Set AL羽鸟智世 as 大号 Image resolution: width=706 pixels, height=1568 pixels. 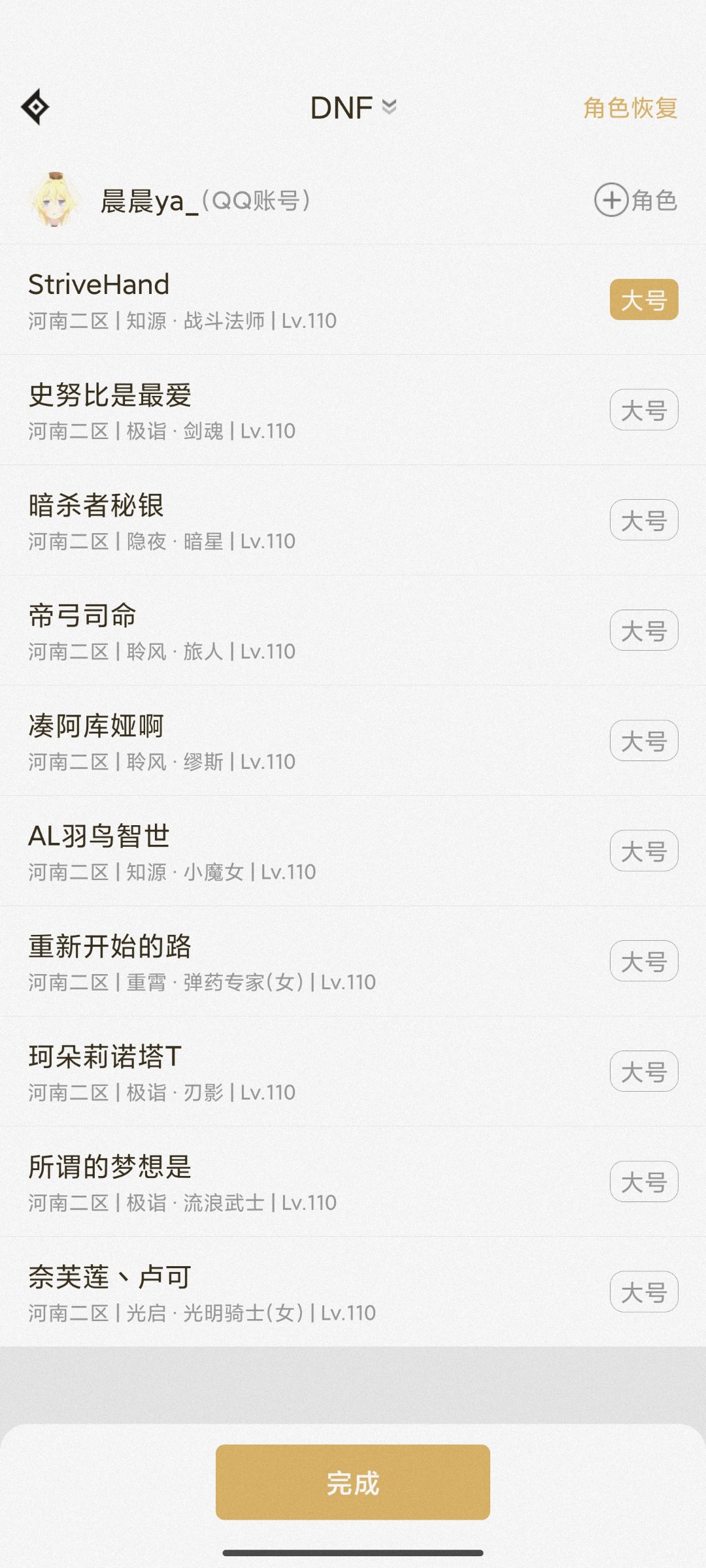(x=644, y=851)
